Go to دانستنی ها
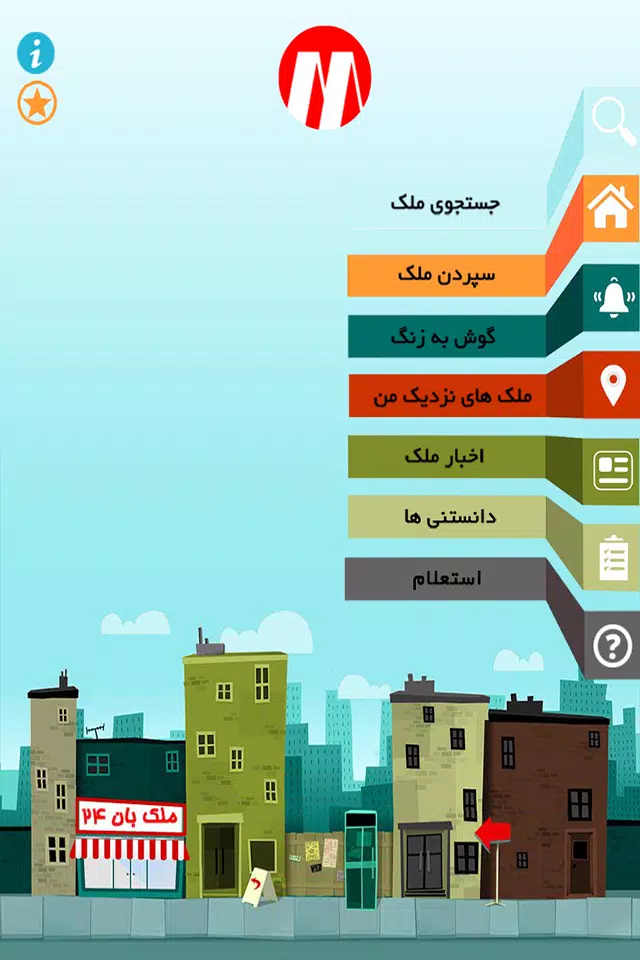The width and height of the screenshot is (640, 960). (446, 517)
